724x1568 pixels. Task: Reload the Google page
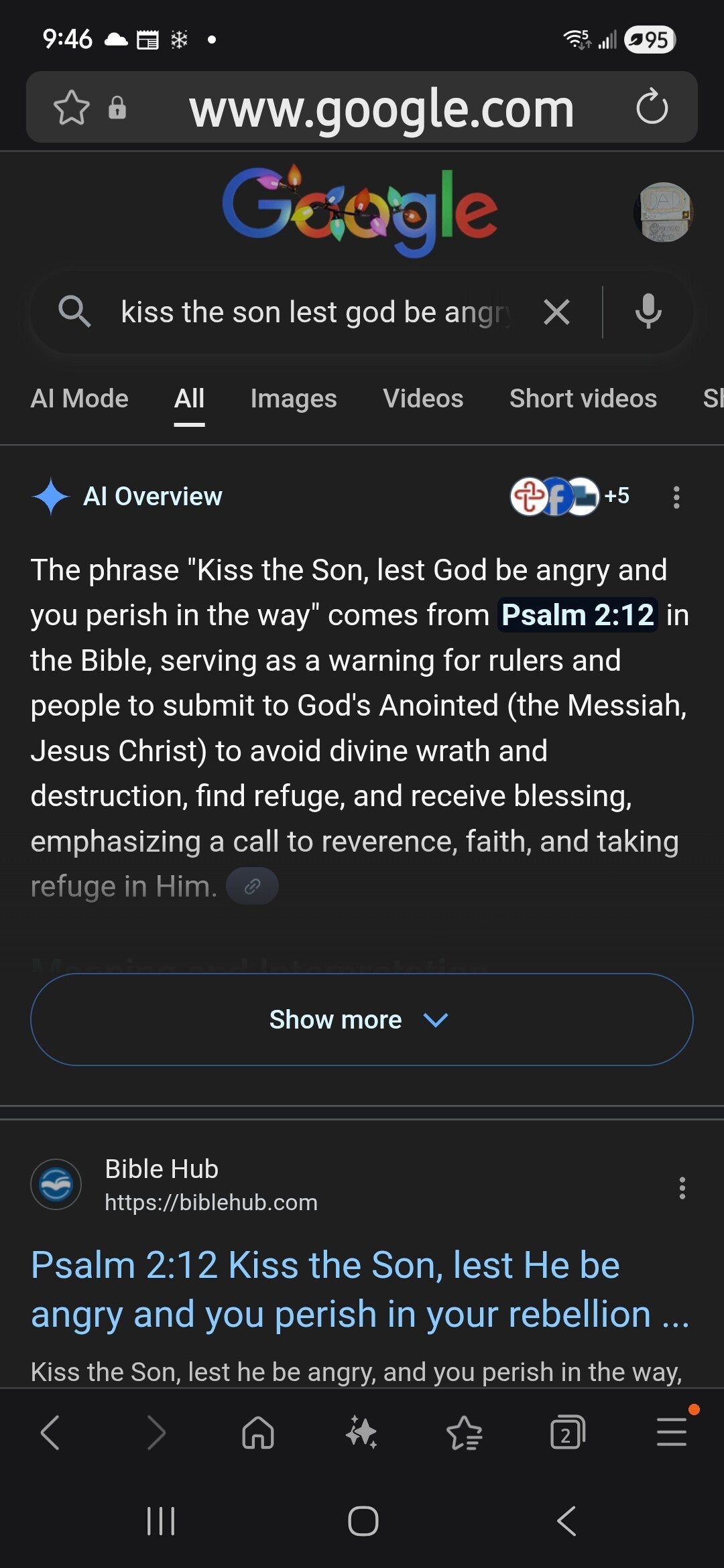[652, 107]
